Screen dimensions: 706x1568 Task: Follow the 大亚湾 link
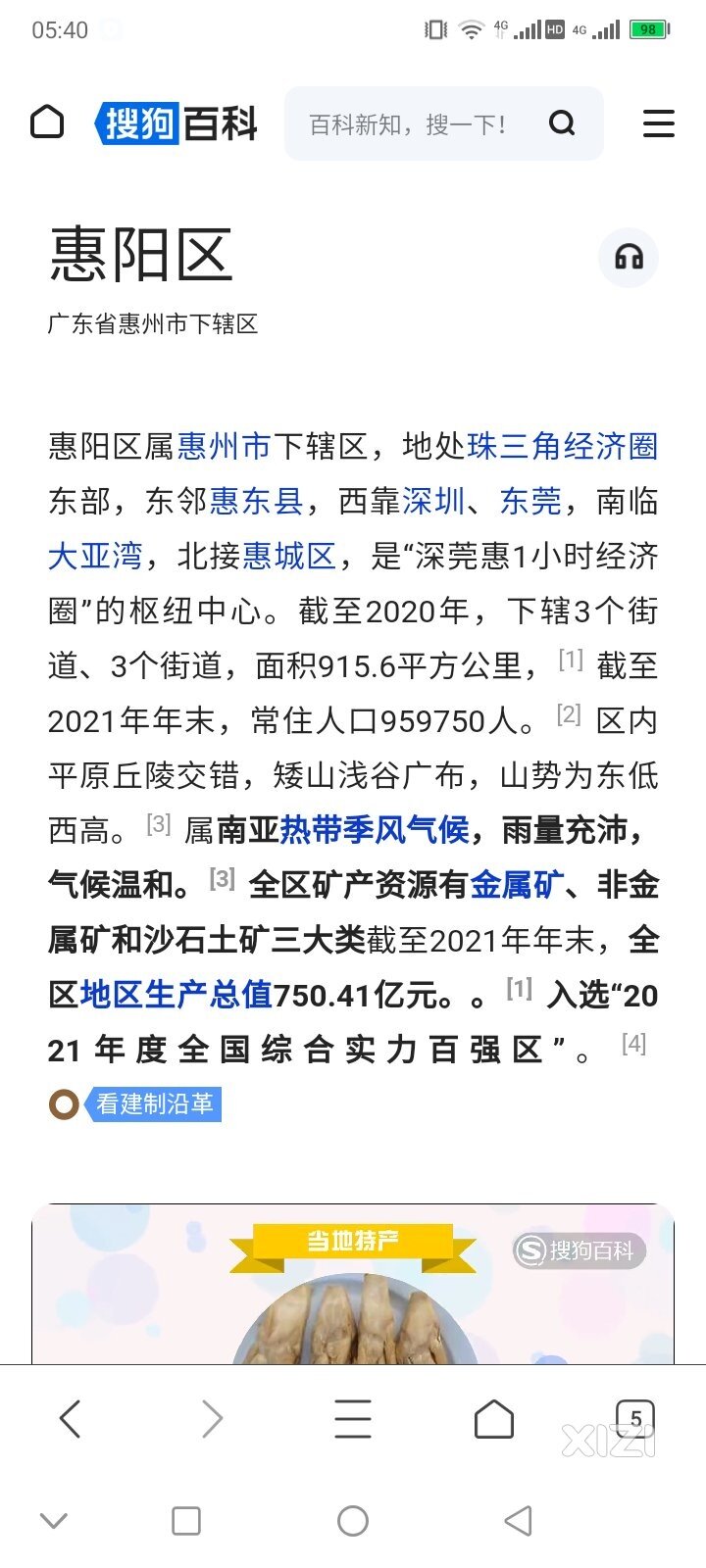tap(95, 557)
